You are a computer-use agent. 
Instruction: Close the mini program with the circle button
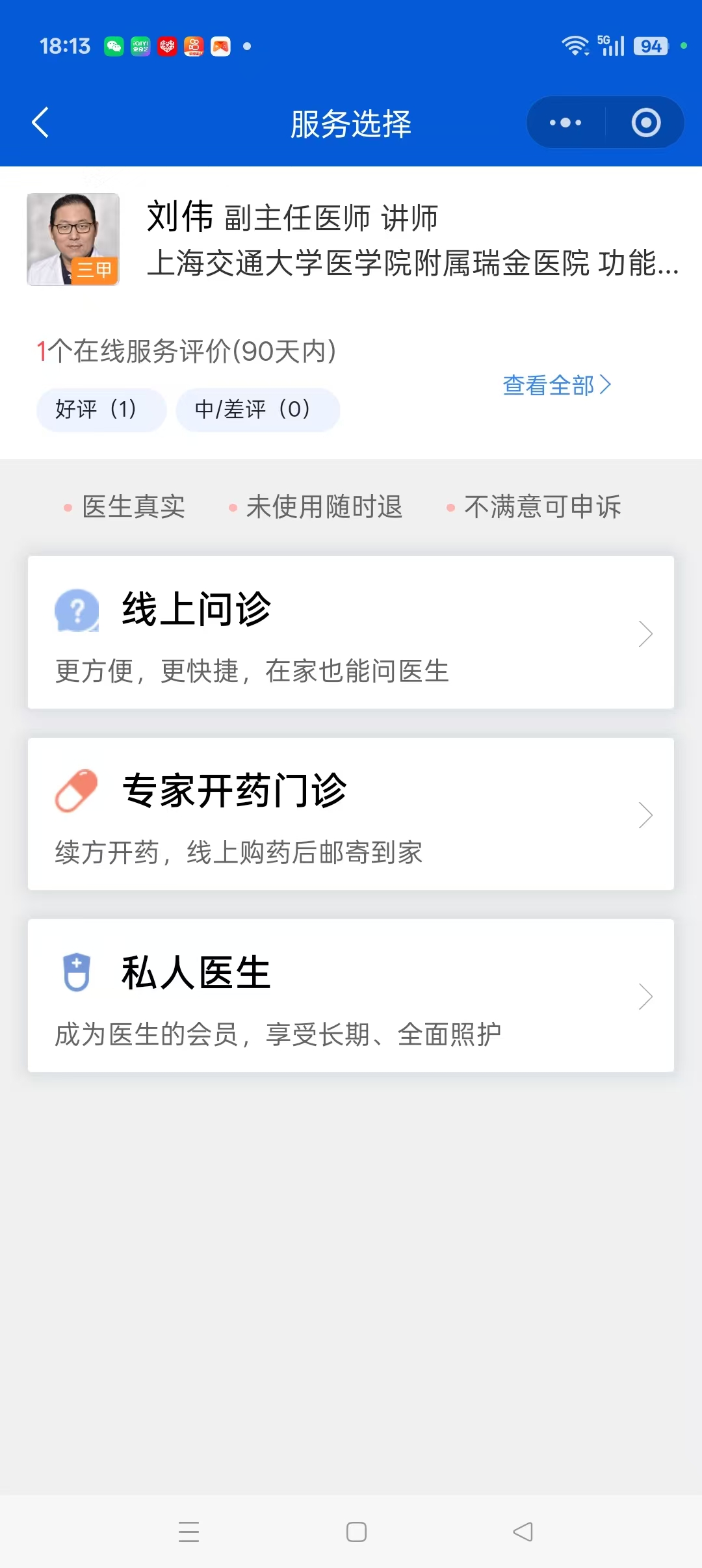coord(645,123)
